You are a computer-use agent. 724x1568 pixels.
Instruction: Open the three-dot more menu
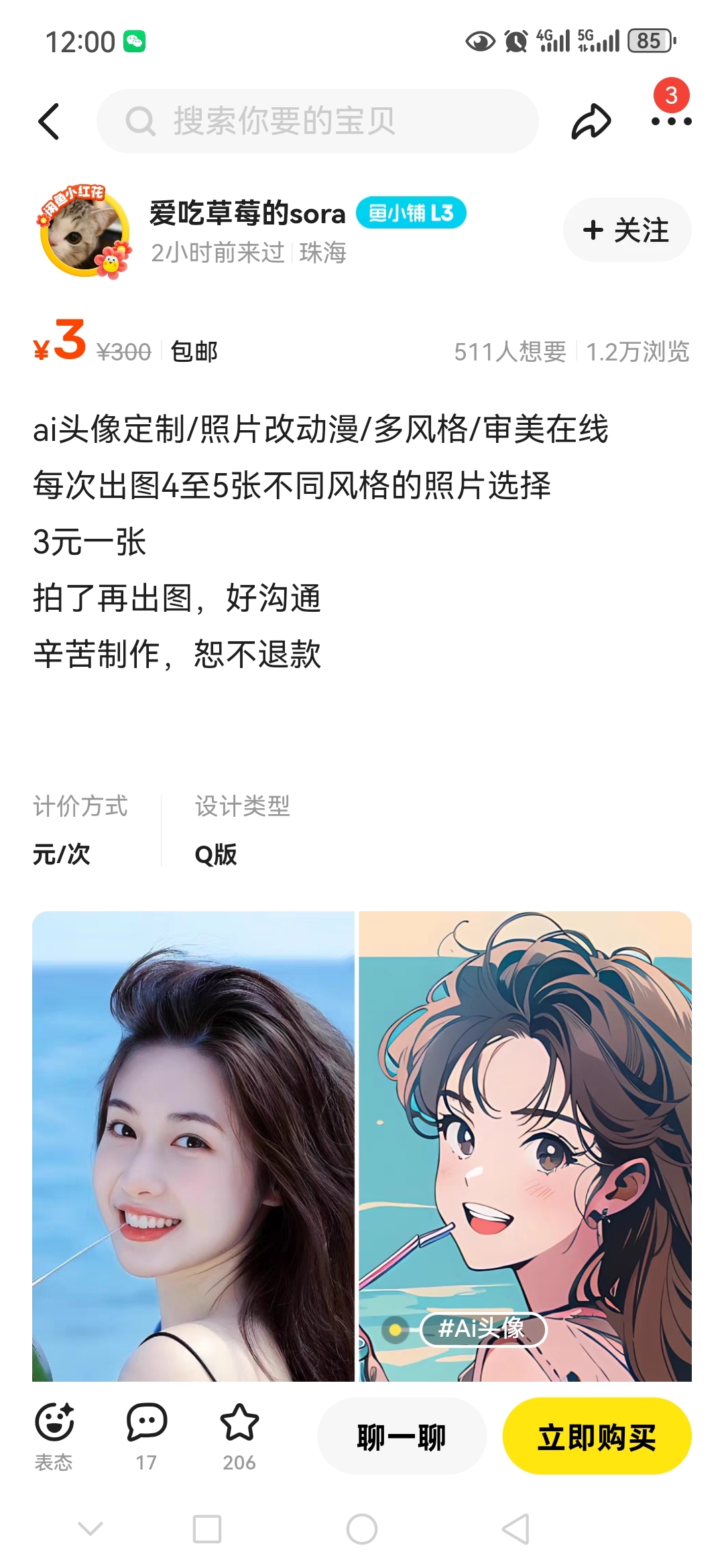point(671,121)
